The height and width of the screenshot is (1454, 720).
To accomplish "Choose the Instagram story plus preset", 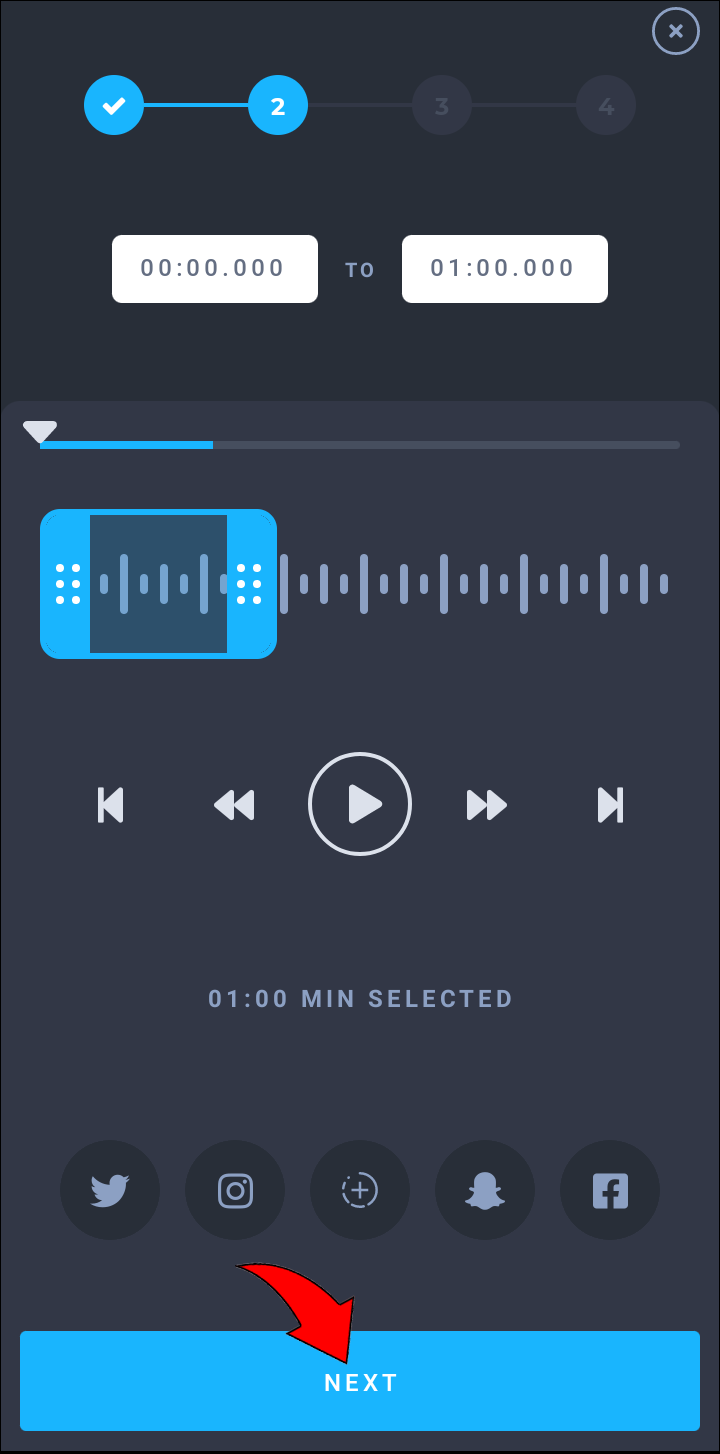I will pos(360,1190).
